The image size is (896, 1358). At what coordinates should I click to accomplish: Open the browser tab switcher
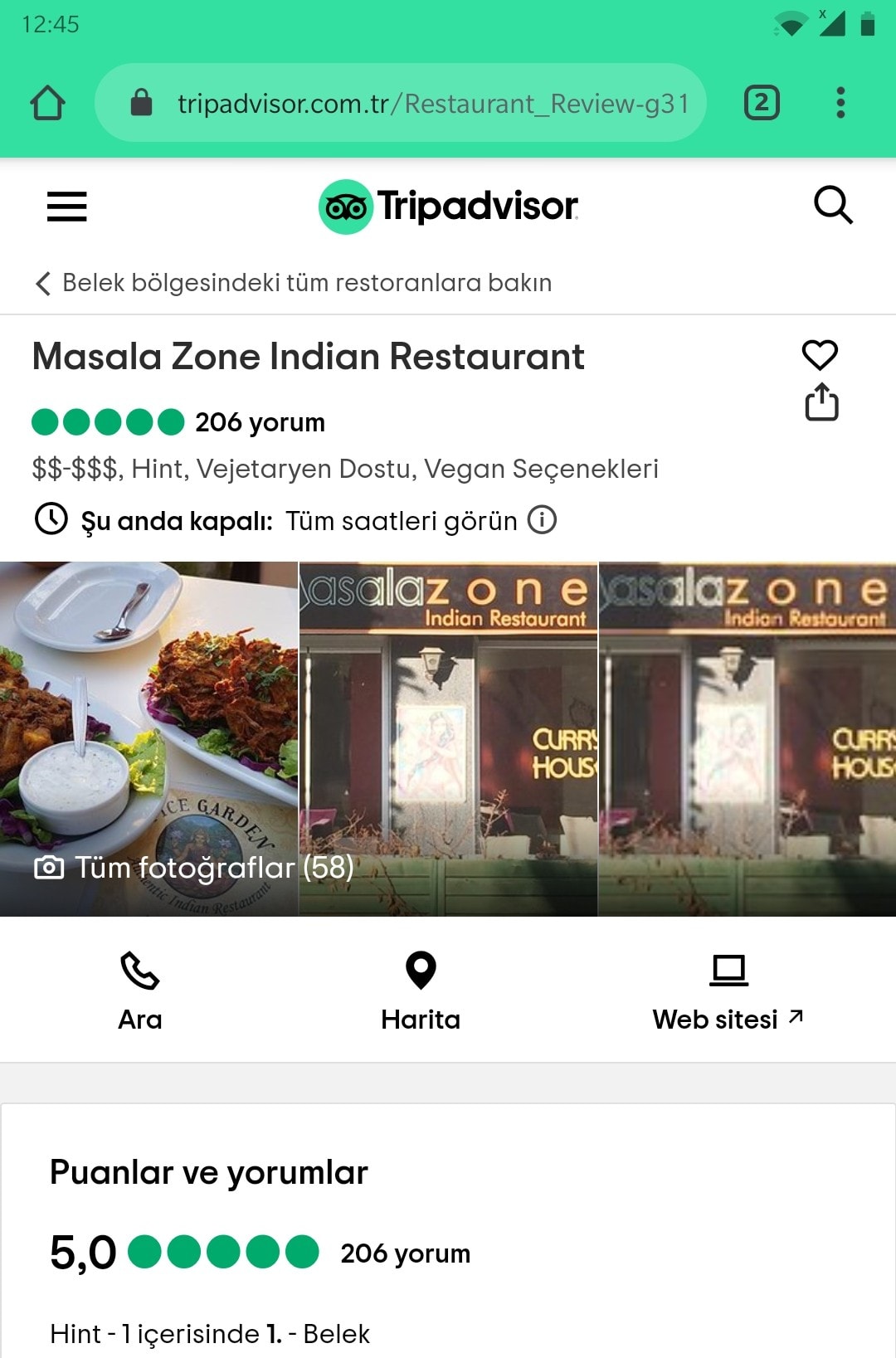click(762, 103)
